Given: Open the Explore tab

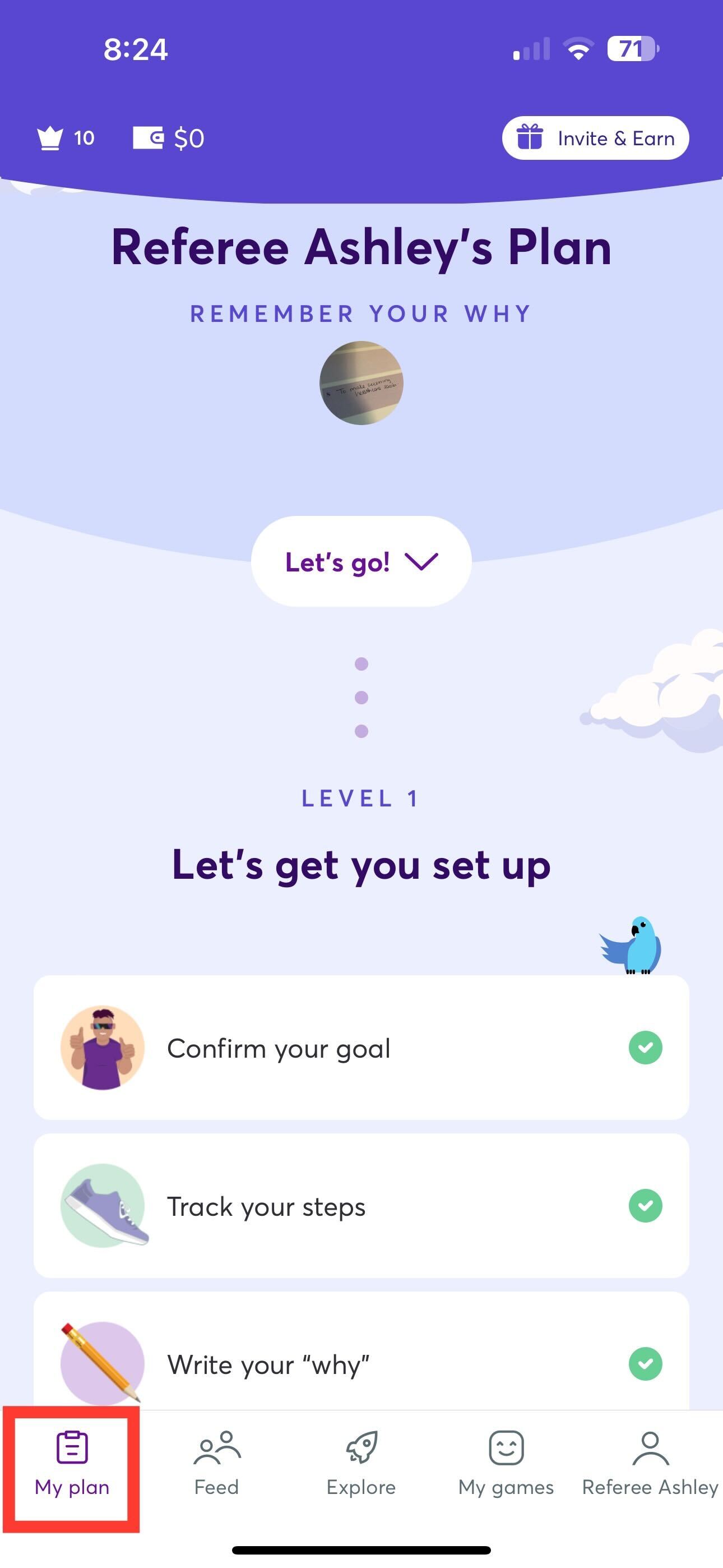Looking at the screenshot, I should [361, 1466].
